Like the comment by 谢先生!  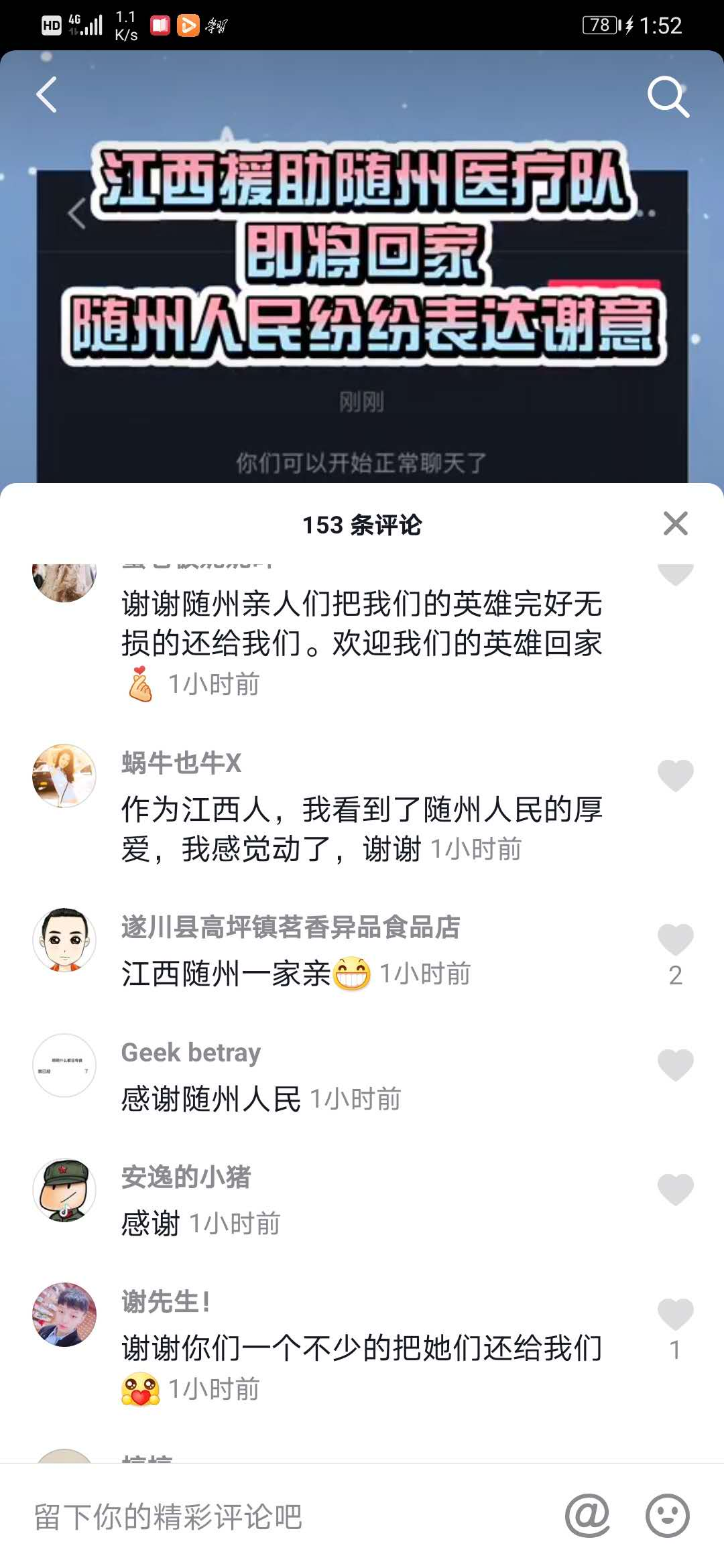point(675,1314)
